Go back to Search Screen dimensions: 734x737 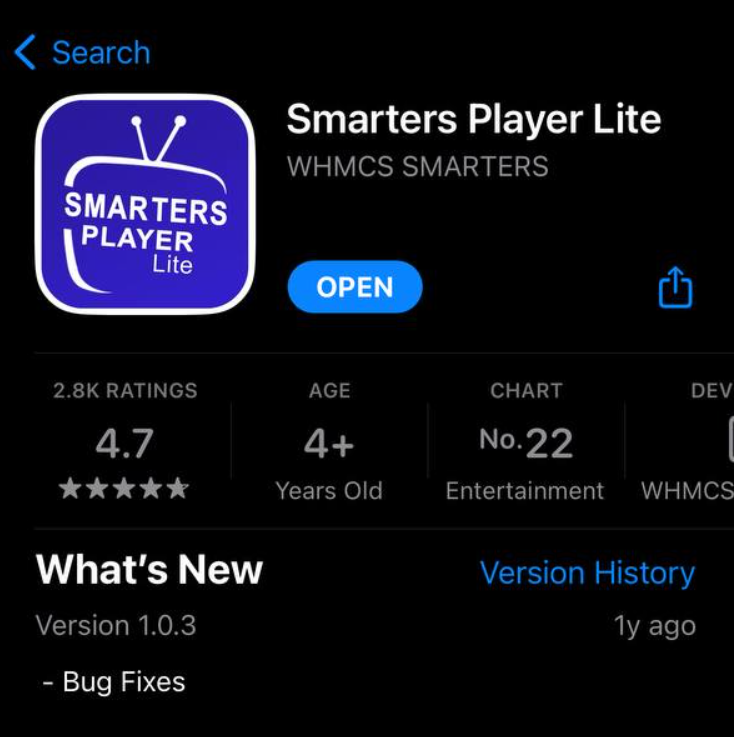(x=82, y=52)
